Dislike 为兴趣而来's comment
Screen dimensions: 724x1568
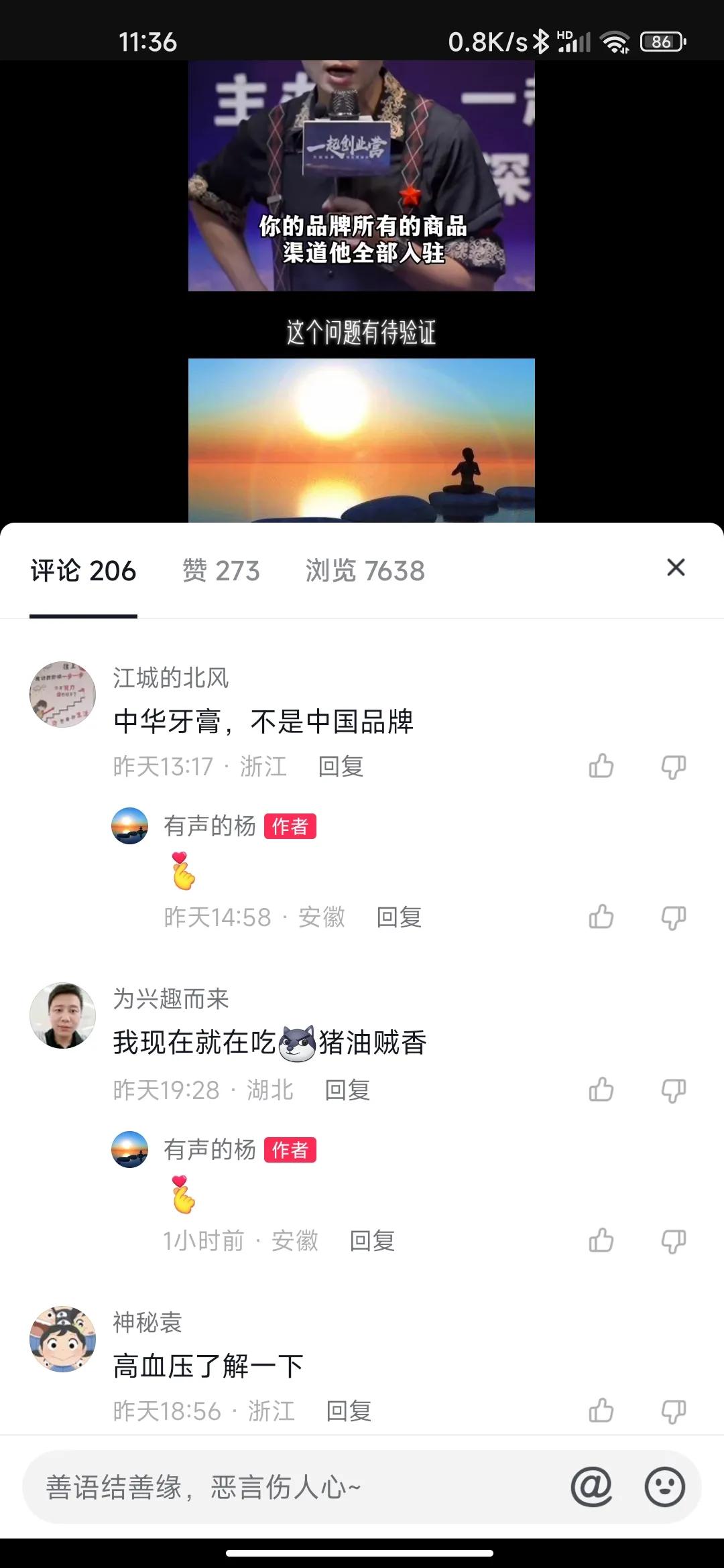(x=673, y=1090)
